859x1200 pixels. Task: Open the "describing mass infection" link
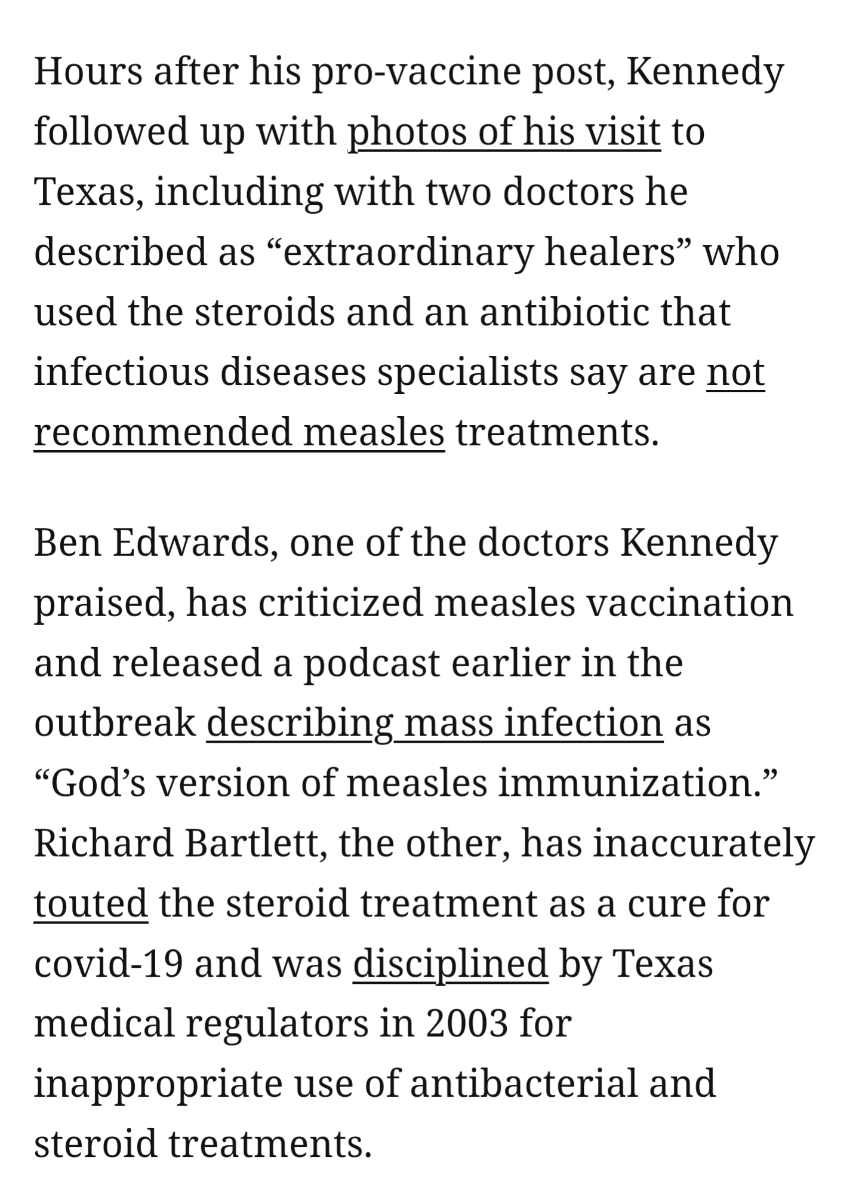click(x=434, y=722)
